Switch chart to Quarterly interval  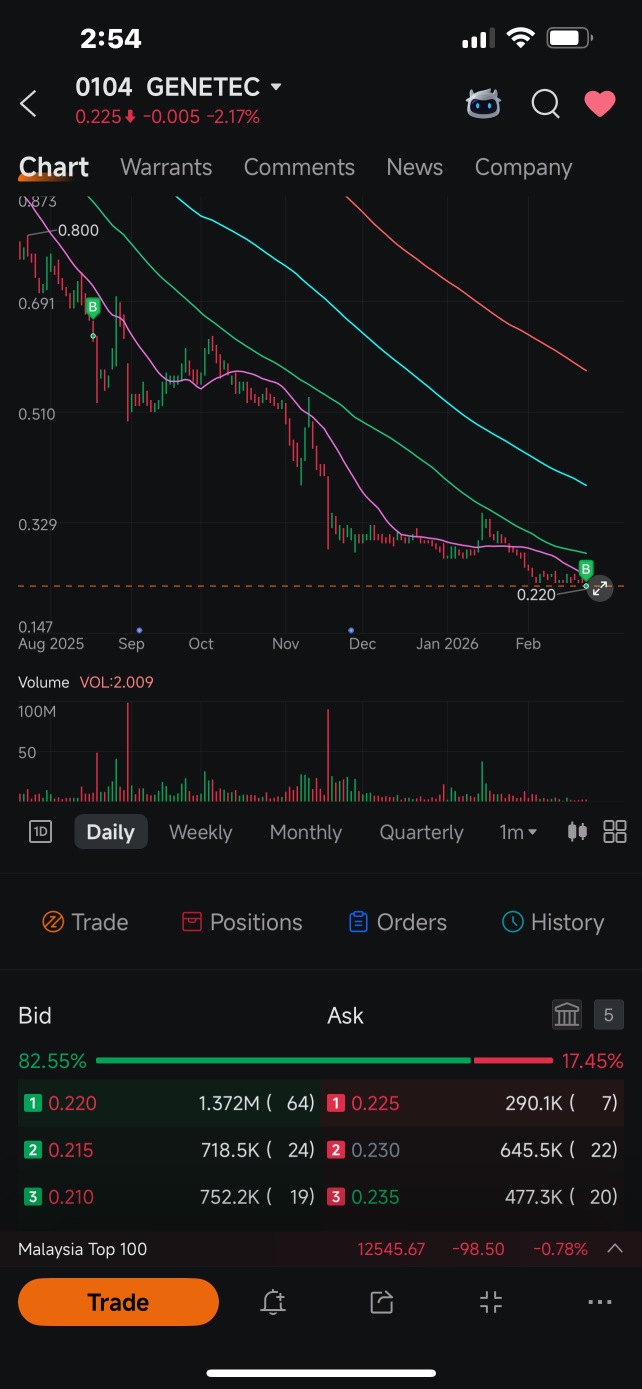click(x=421, y=832)
